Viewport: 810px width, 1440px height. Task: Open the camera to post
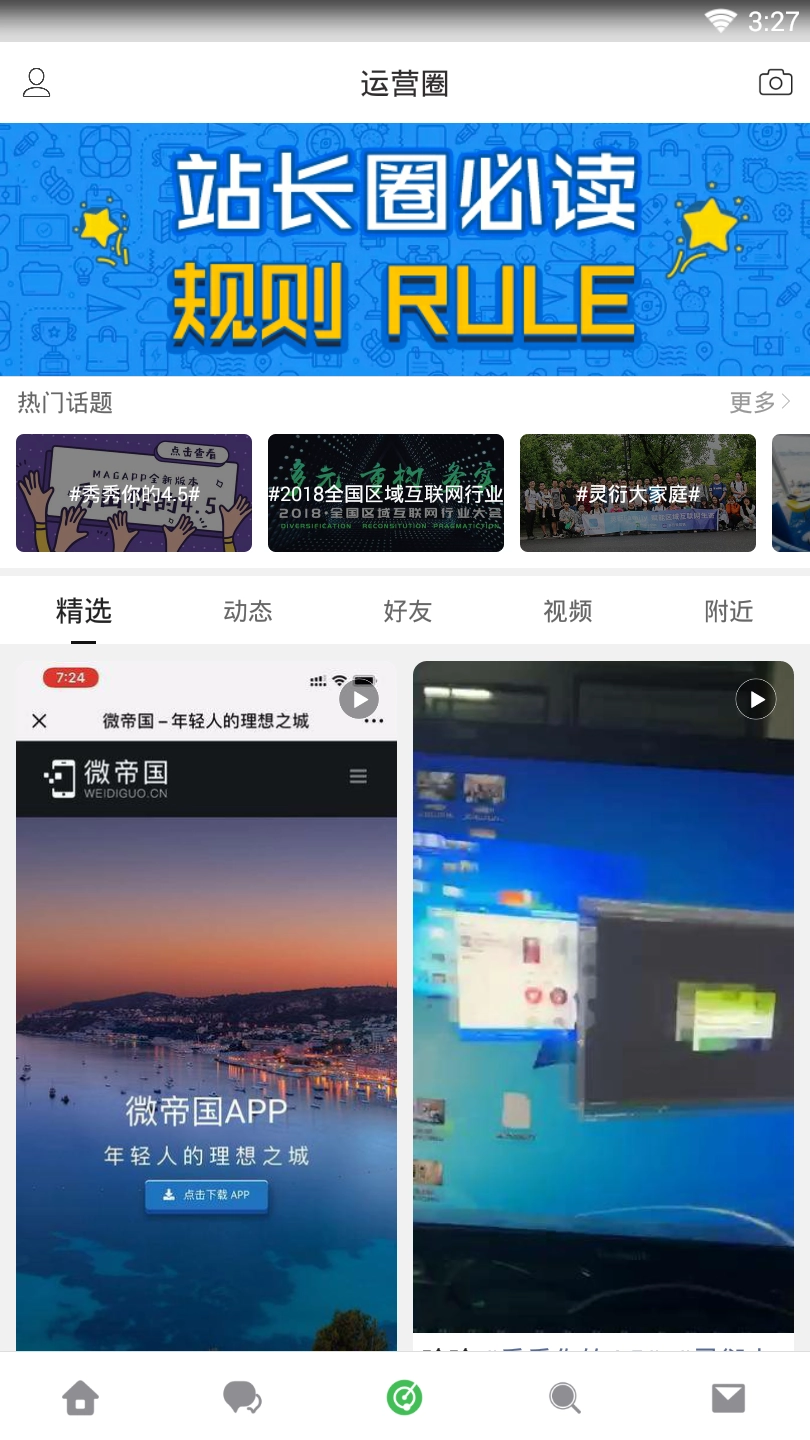pos(775,83)
